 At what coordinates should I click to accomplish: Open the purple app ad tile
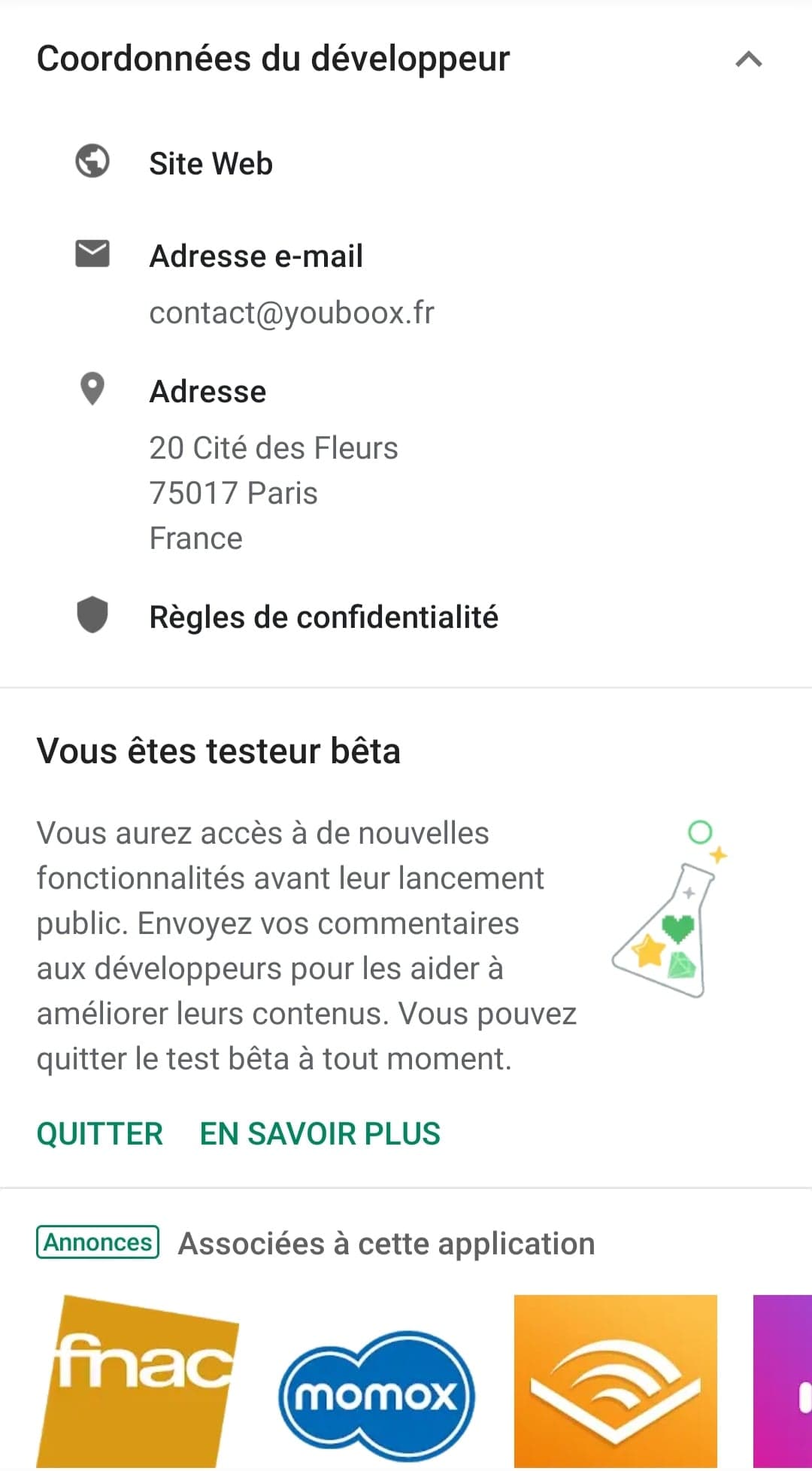[783, 1381]
